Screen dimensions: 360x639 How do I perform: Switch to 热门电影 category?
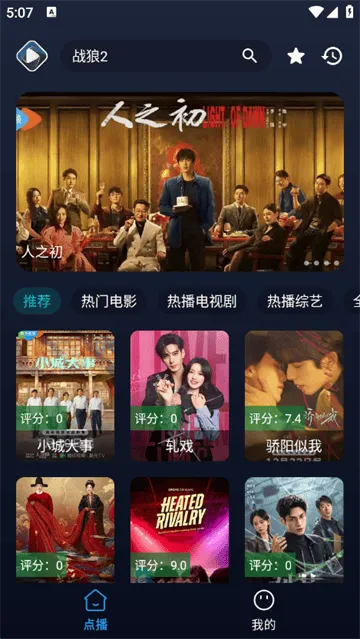[x=109, y=301]
